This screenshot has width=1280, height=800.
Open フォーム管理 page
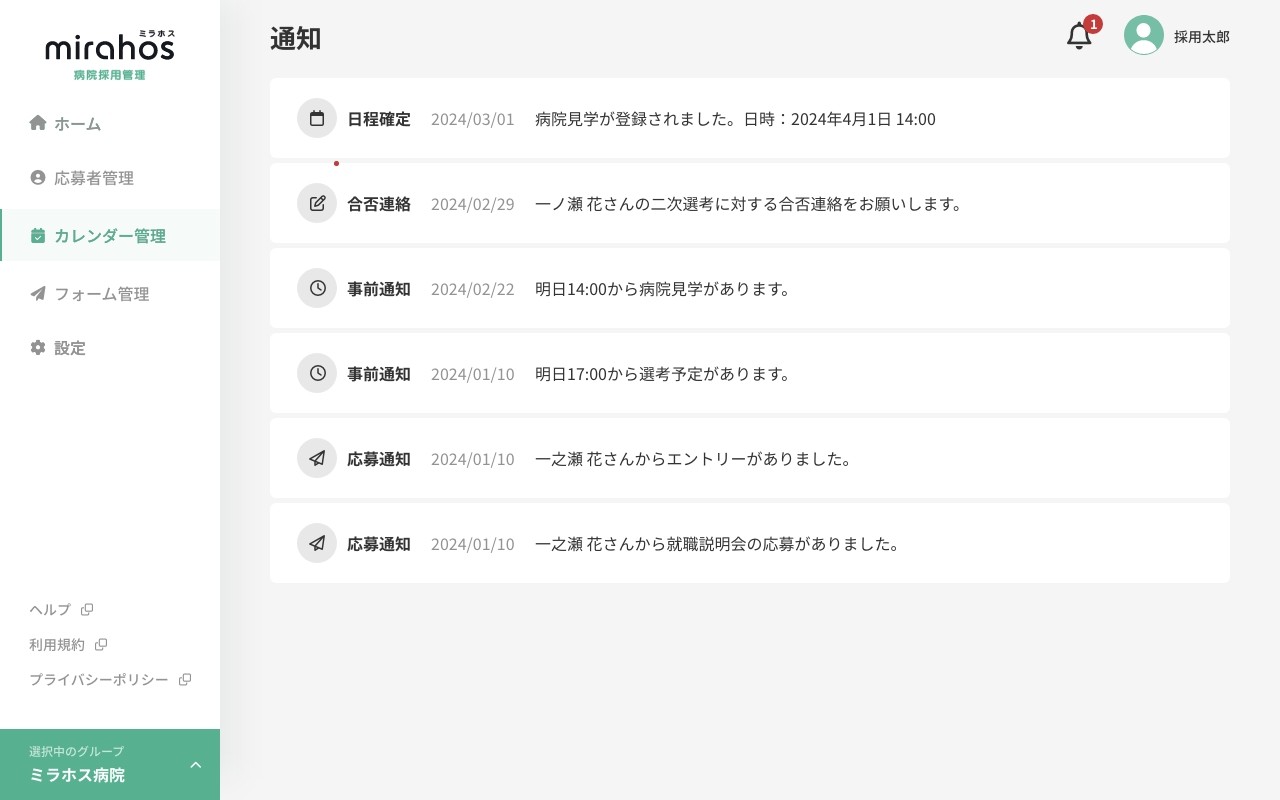pos(101,294)
